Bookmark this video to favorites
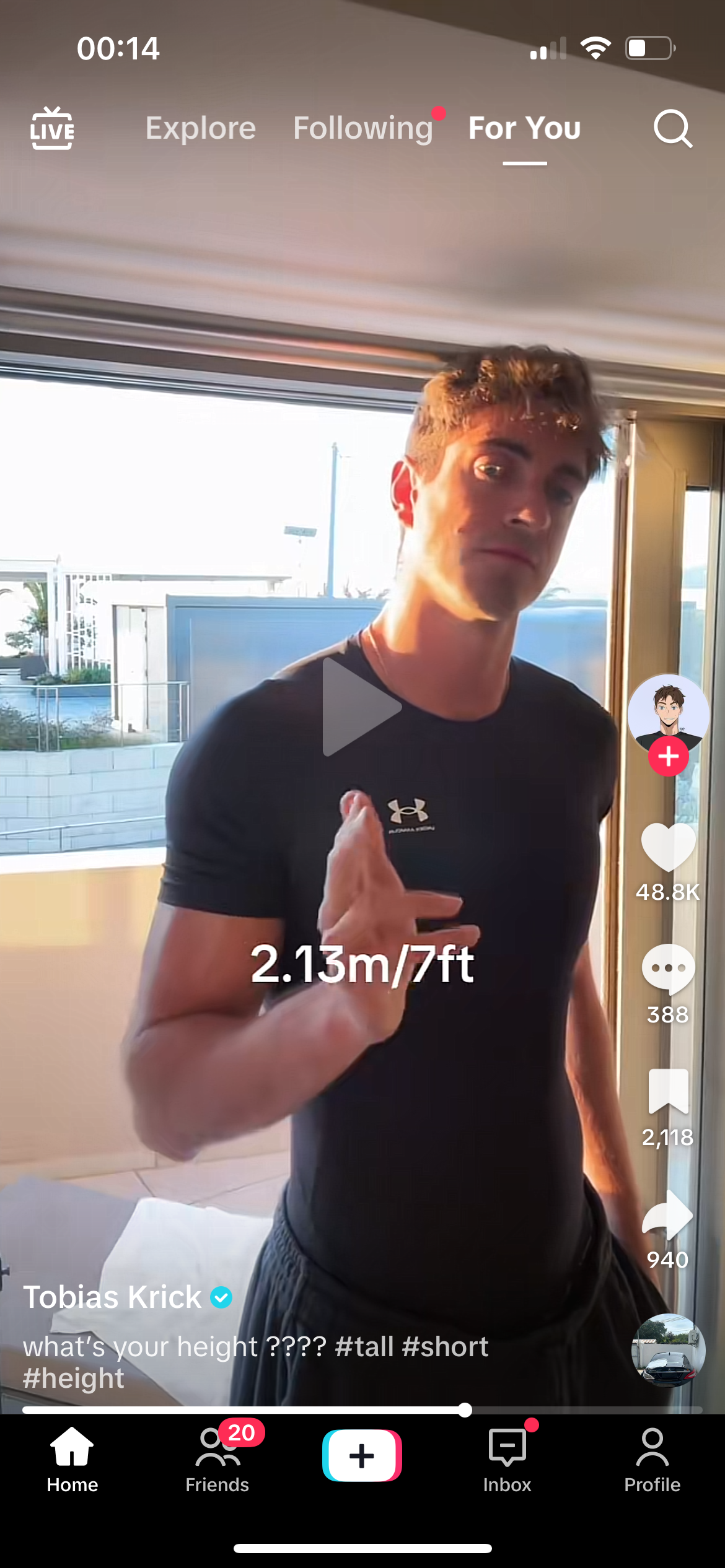The width and height of the screenshot is (725, 1568). point(668,1091)
